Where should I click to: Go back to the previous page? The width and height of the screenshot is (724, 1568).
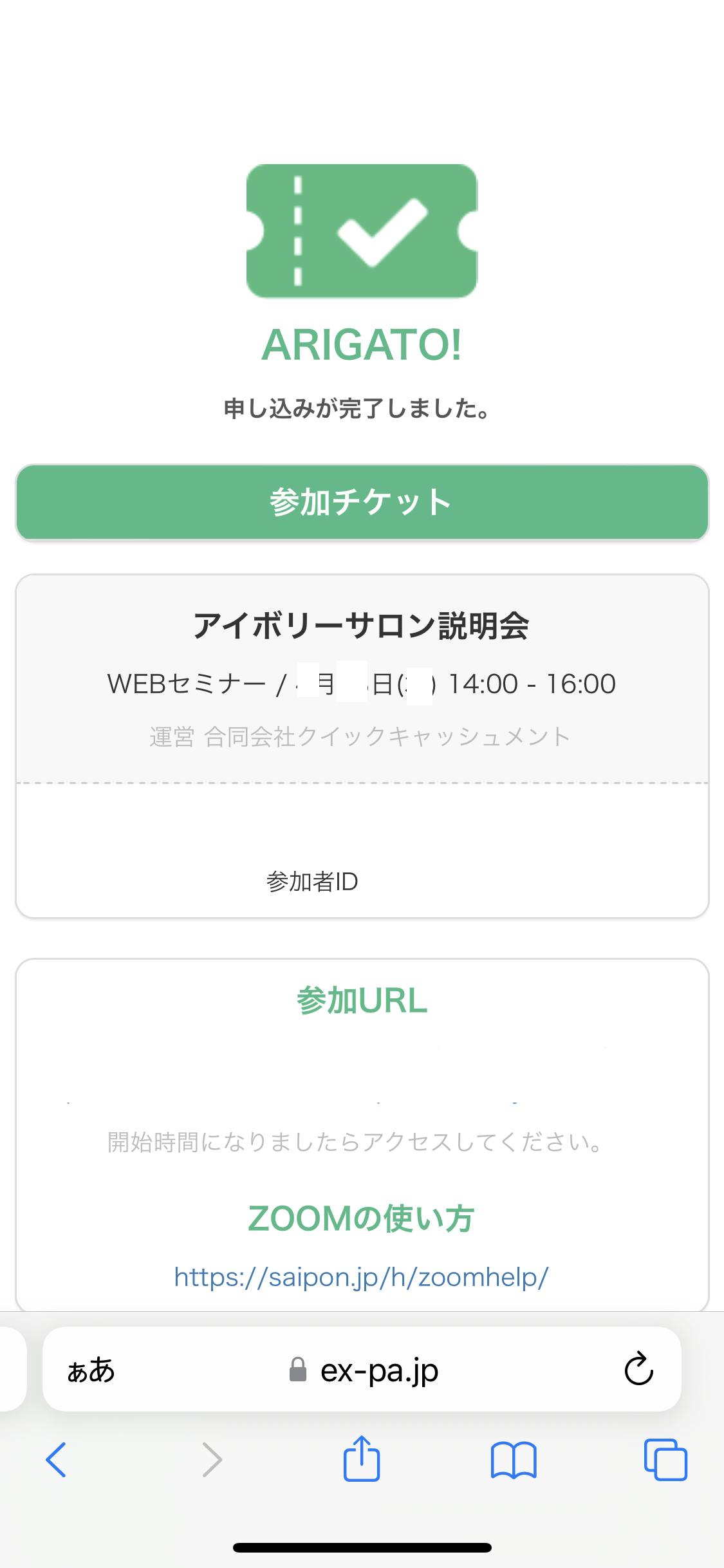56,1460
